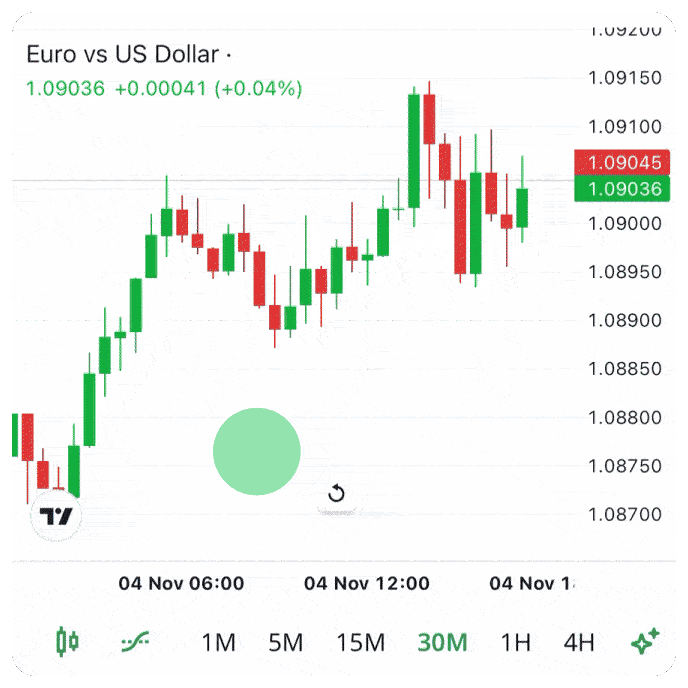Tap the sparkle icon in the toolbar
This screenshot has width=688, height=688.
pos(645,642)
